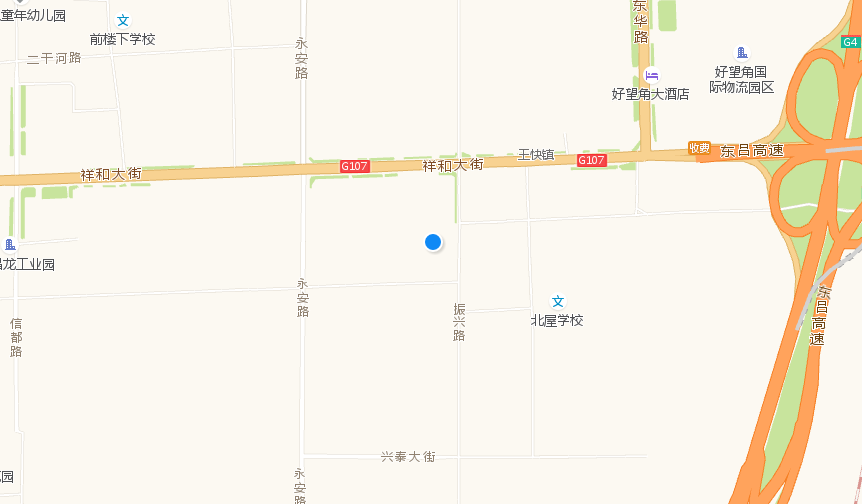Tap the 收费 toll station marker
This screenshot has width=862, height=504.
(699, 148)
